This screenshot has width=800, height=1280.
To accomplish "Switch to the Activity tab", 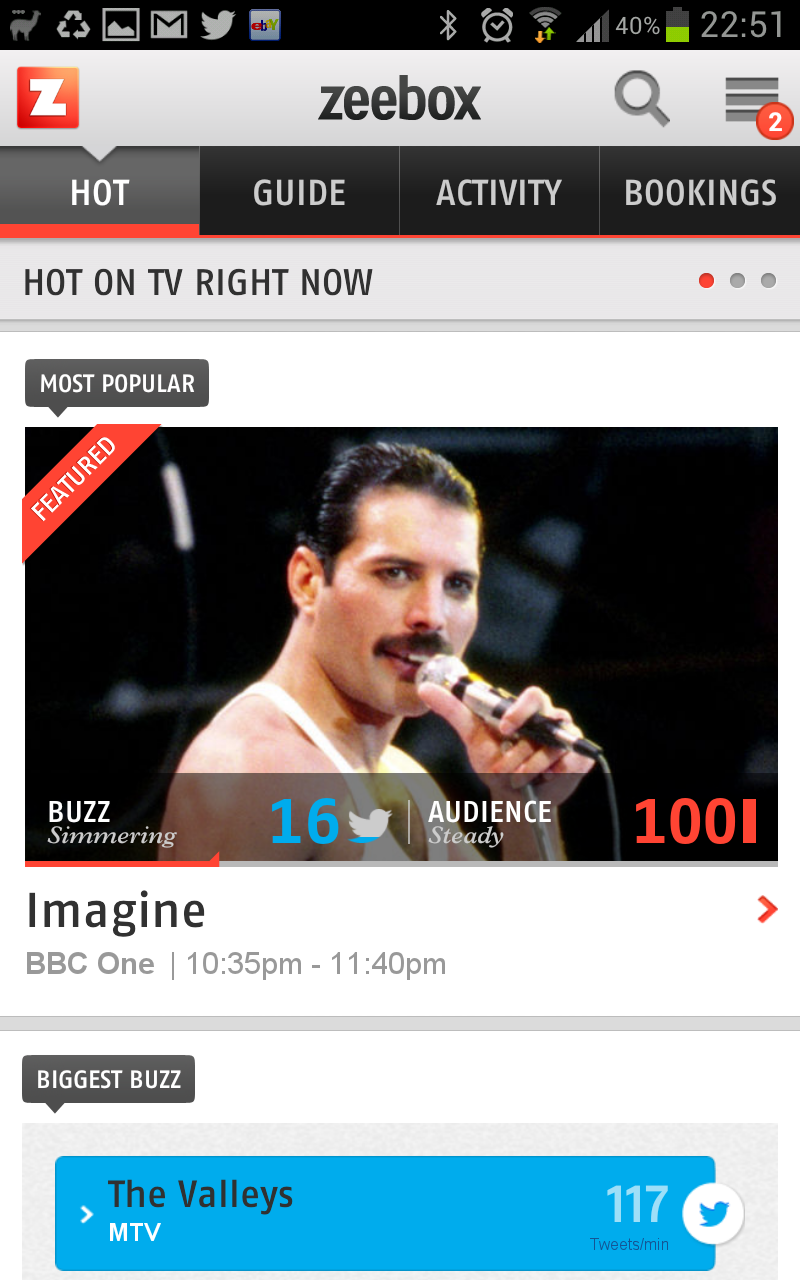I will pos(499,192).
